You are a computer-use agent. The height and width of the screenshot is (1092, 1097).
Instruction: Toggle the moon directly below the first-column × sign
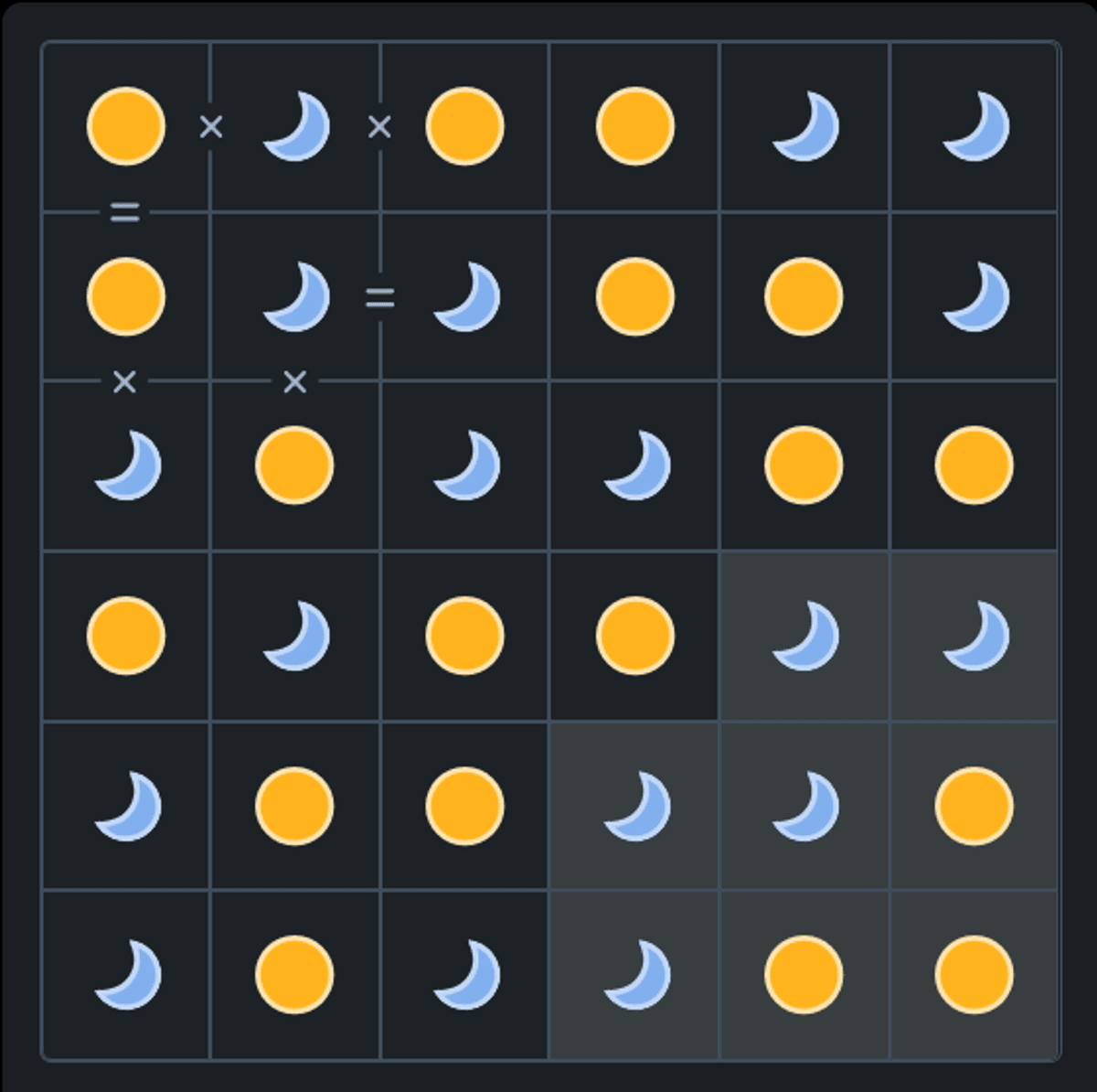[126, 466]
